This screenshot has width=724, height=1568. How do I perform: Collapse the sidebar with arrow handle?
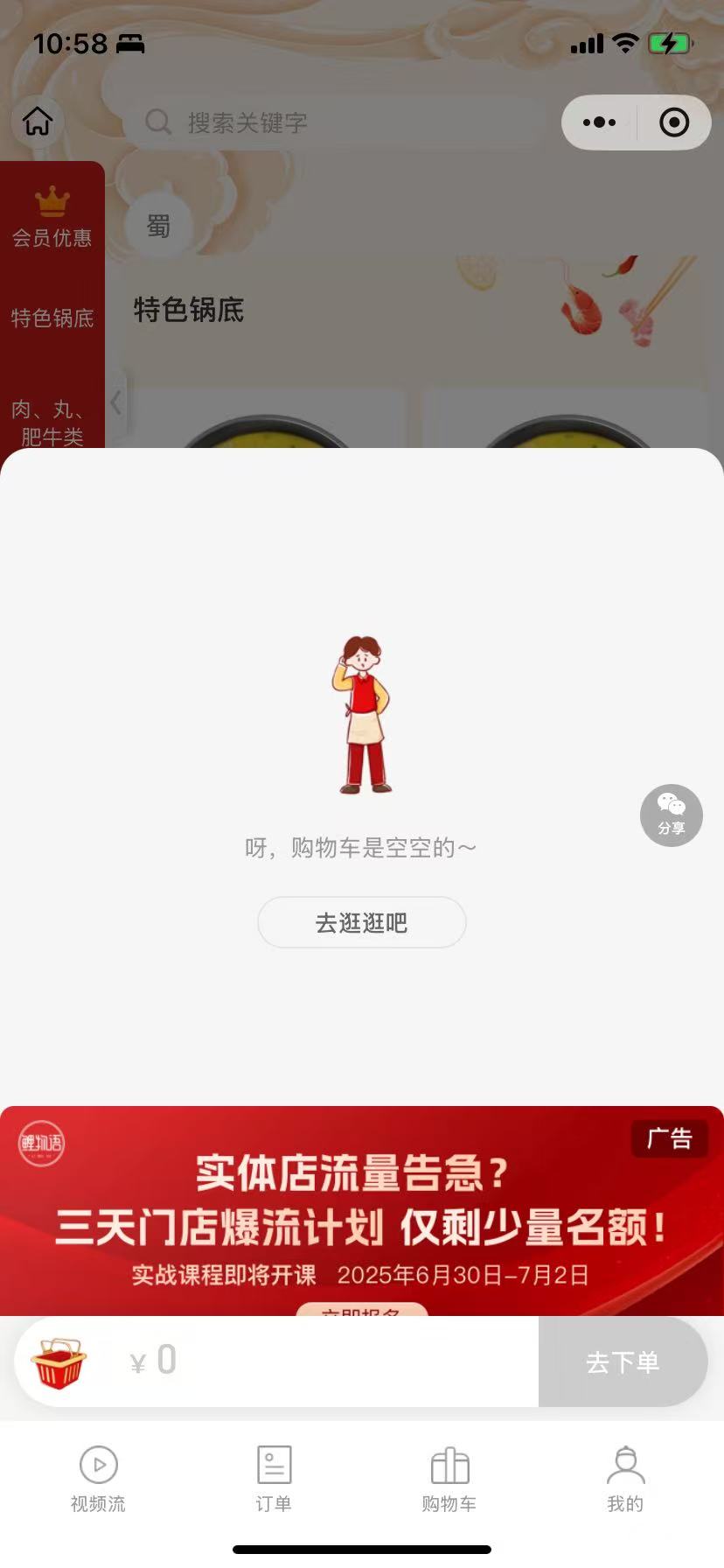[116, 403]
